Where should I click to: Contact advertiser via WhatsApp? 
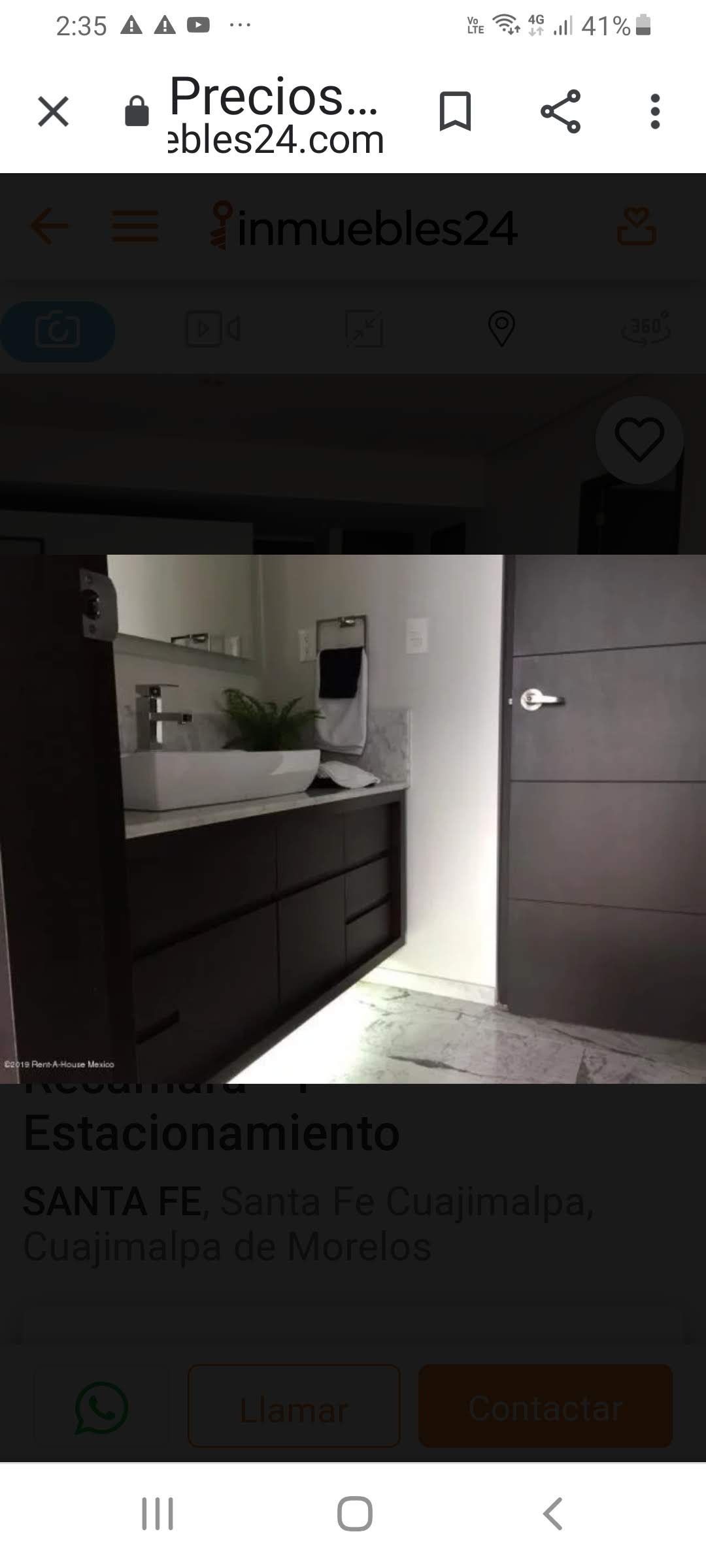[x=102, y=1409]
